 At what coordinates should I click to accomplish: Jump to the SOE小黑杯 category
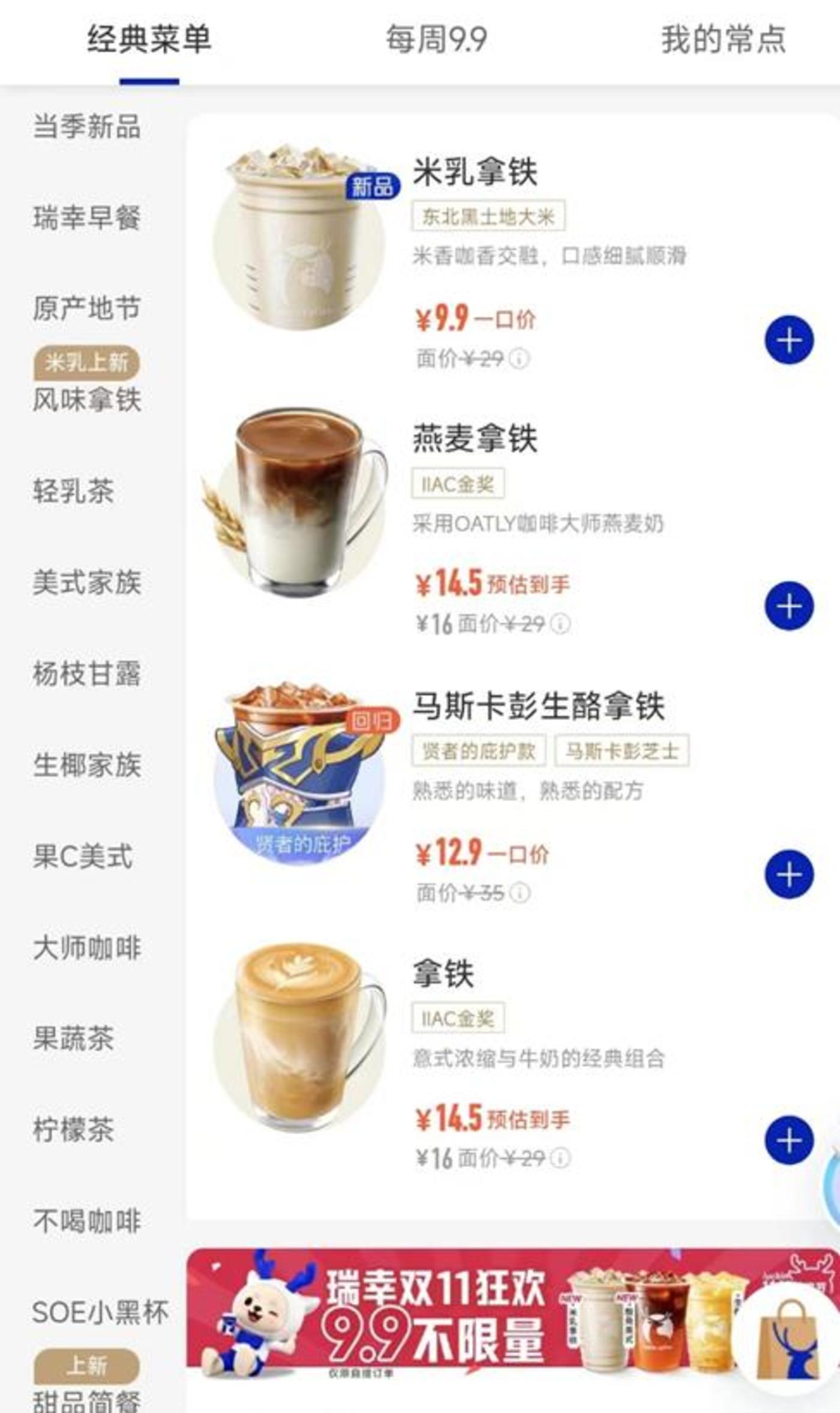(x=100, y=1313)
